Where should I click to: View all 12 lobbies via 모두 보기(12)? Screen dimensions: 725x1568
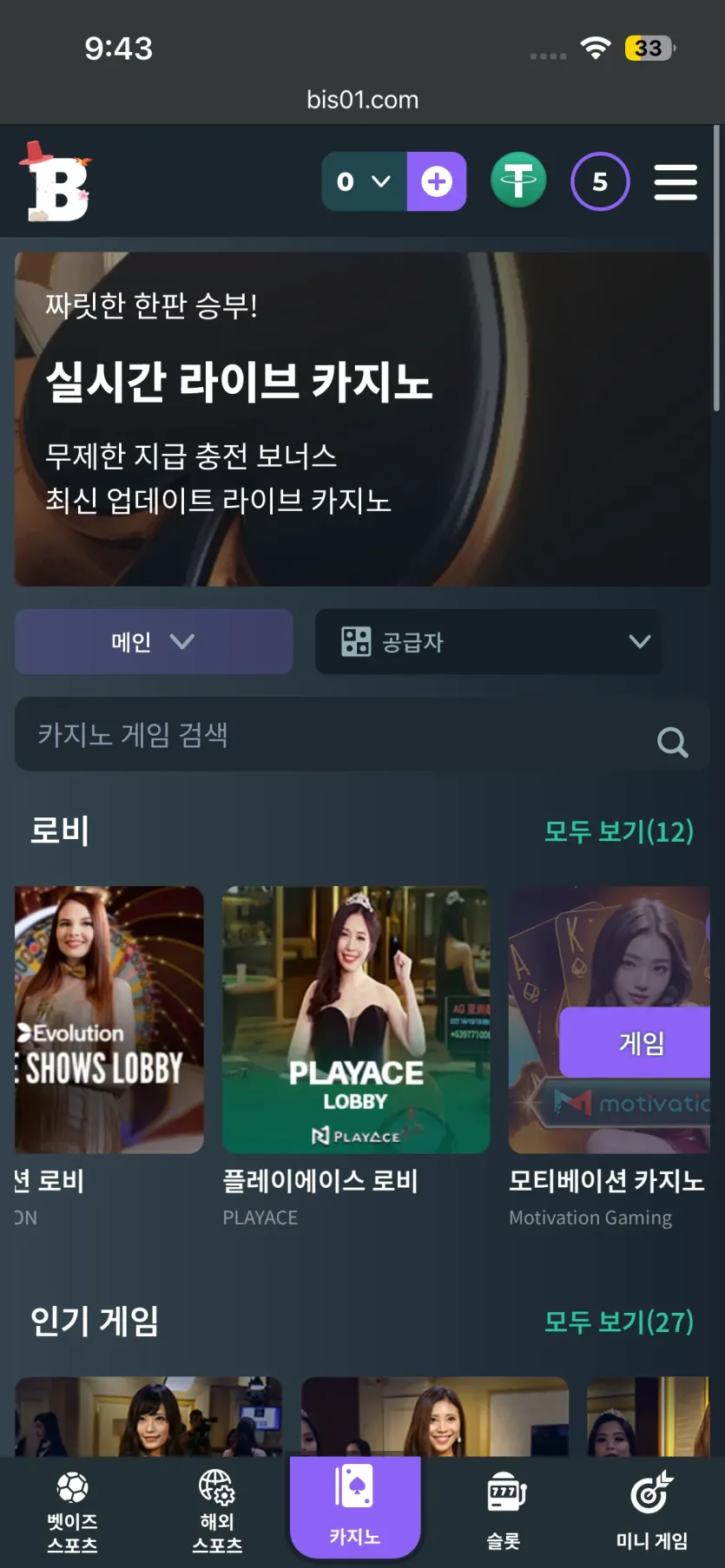pos(619,831)
